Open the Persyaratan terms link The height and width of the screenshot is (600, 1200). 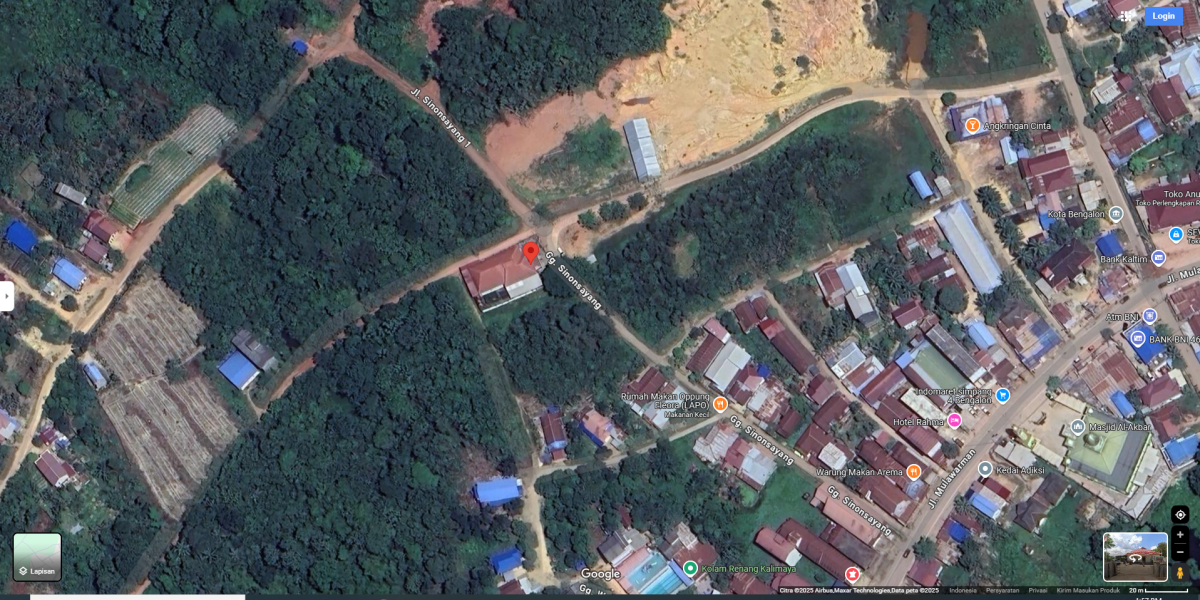click(x=1001, y=590)
